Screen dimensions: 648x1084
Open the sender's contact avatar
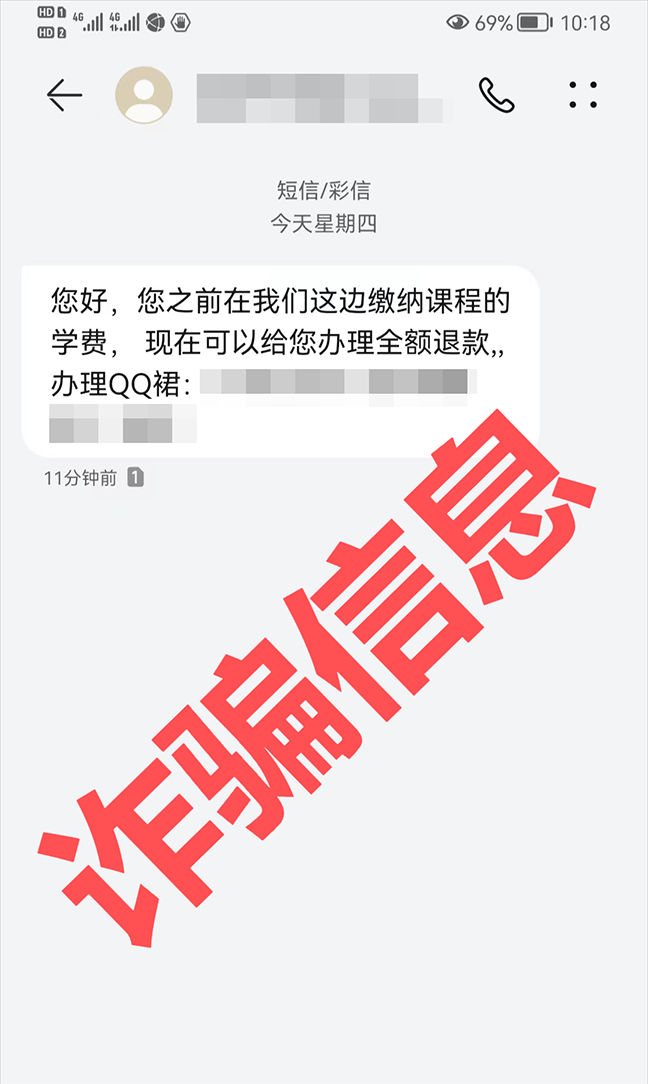[x=144, y=95]
